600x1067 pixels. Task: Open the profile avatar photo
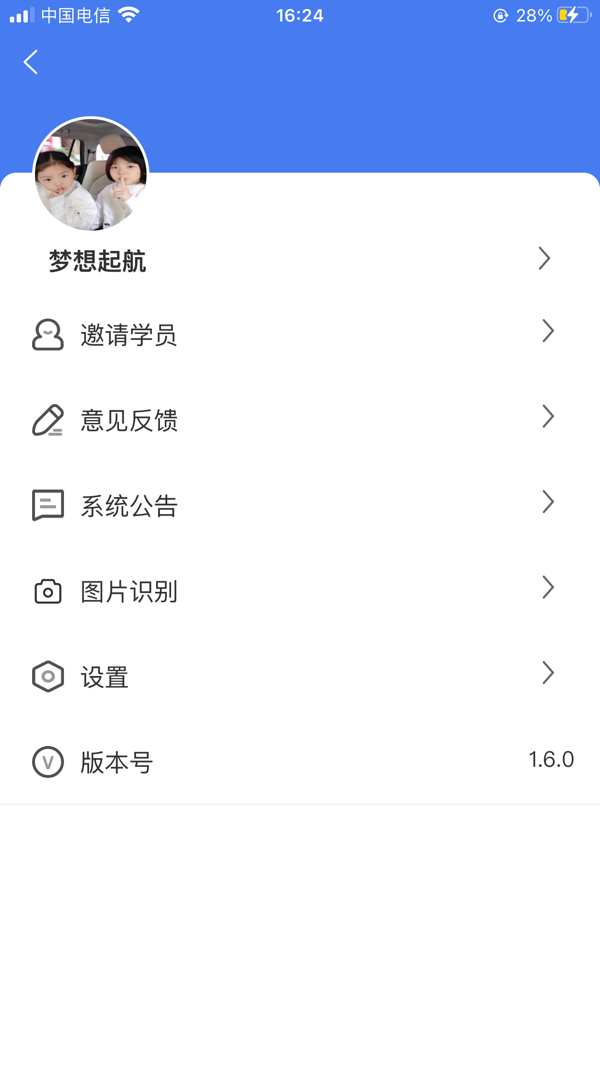(x=91, y=176)
